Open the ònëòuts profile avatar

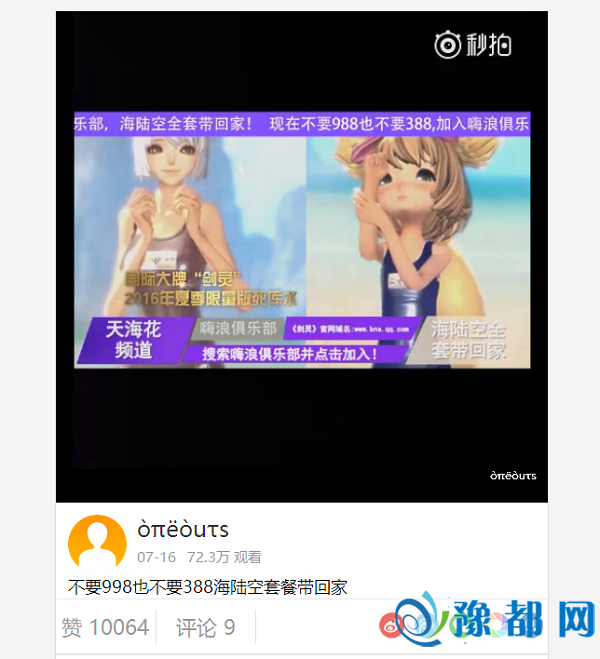click(x=97, y=544)
